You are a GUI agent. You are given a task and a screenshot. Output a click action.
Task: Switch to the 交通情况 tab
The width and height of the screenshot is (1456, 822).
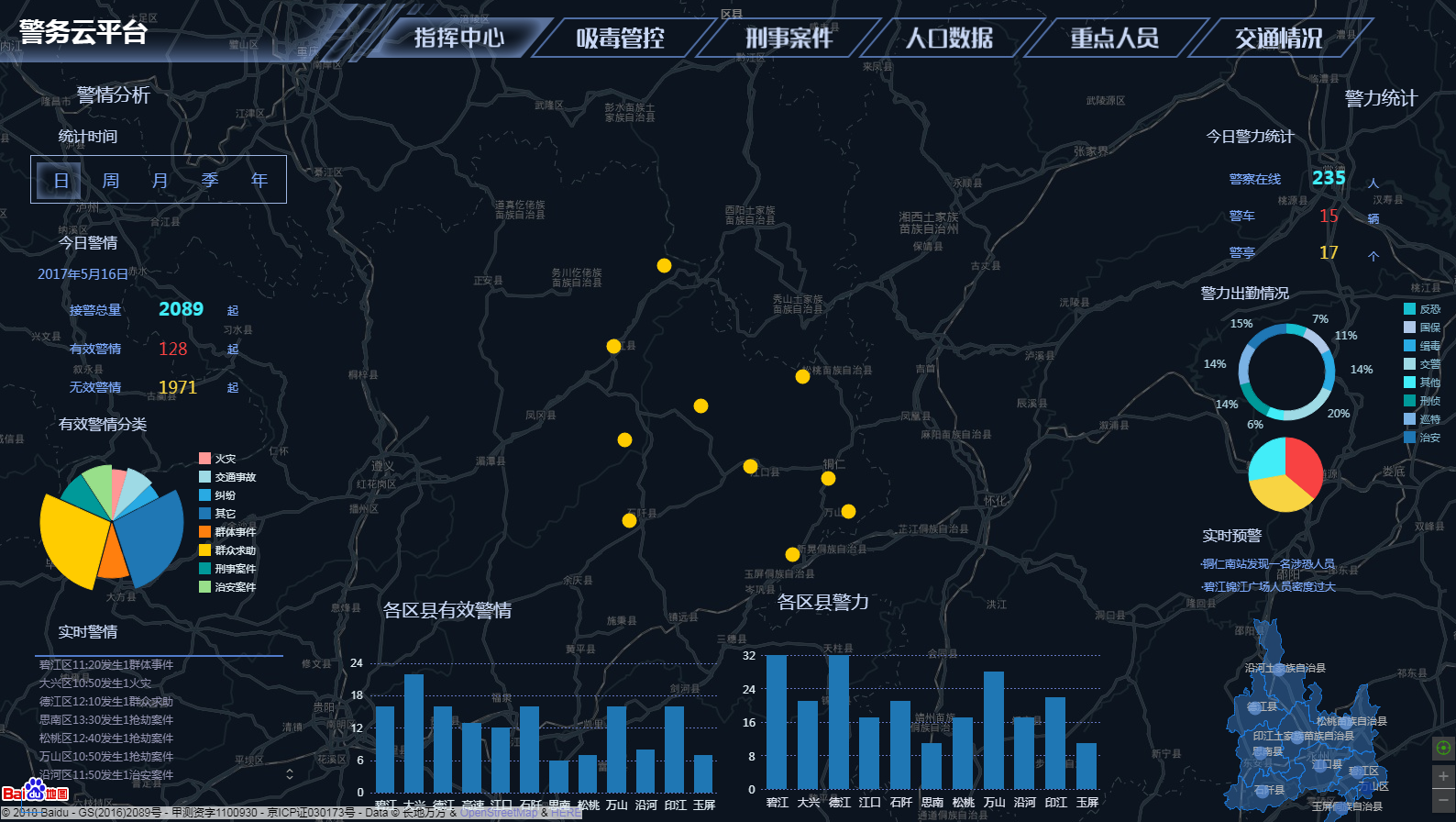(1278, 38)
